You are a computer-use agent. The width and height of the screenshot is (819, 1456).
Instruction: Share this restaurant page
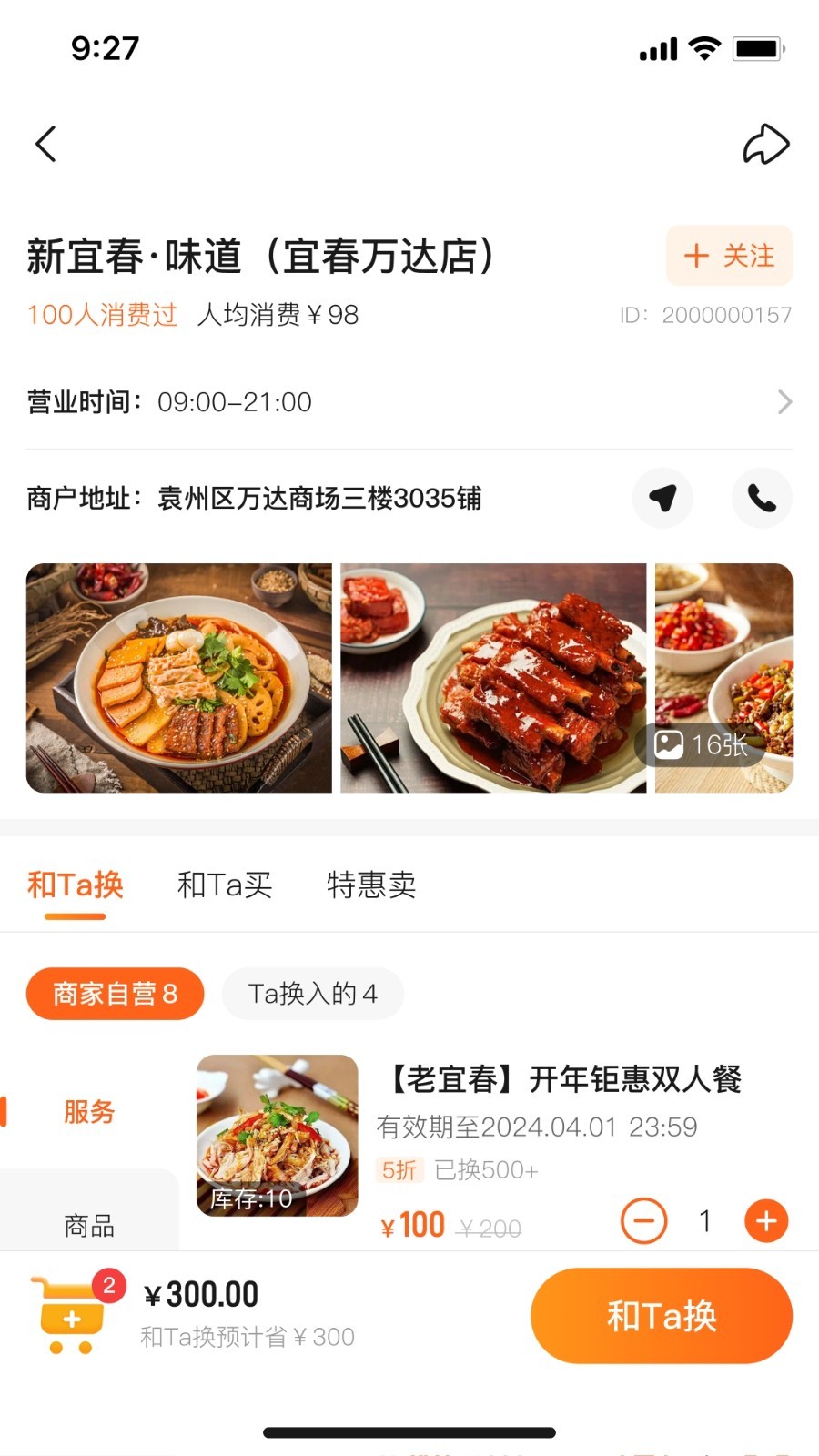[765, 144]
